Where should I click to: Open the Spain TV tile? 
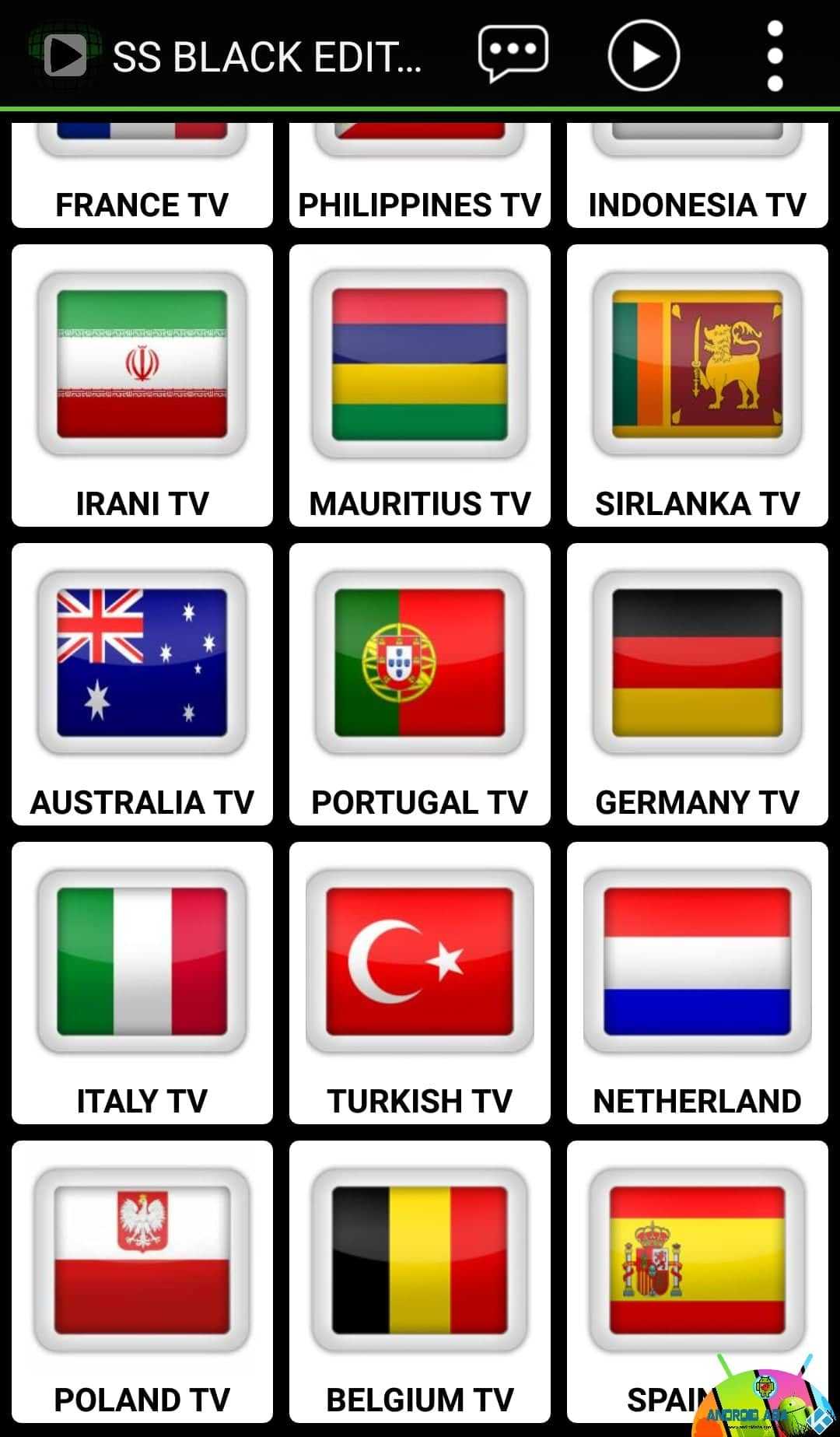coord(698,1282)
